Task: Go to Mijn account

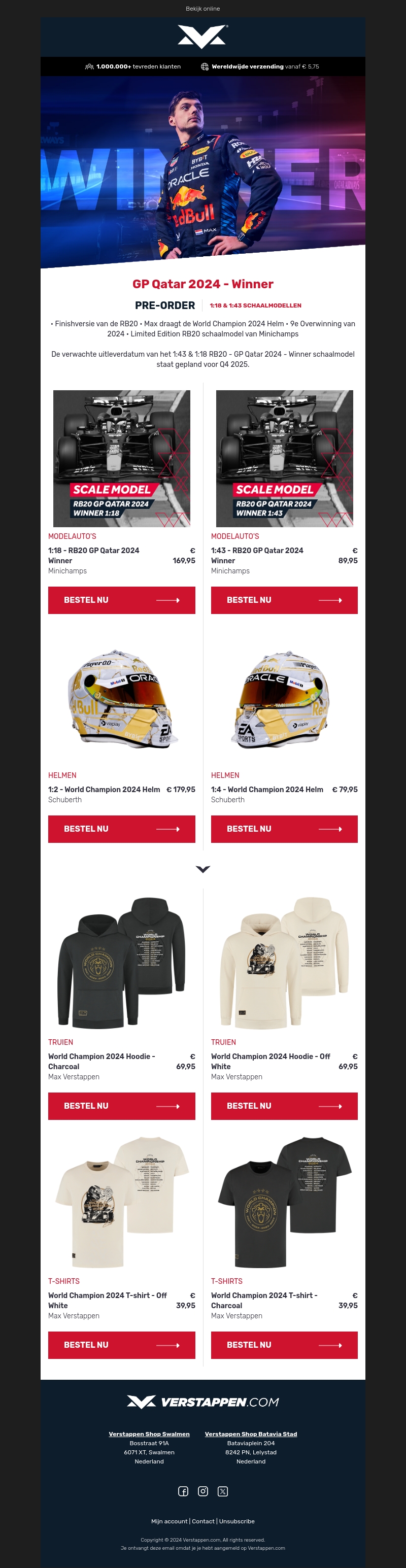Action: point(169,1521)
